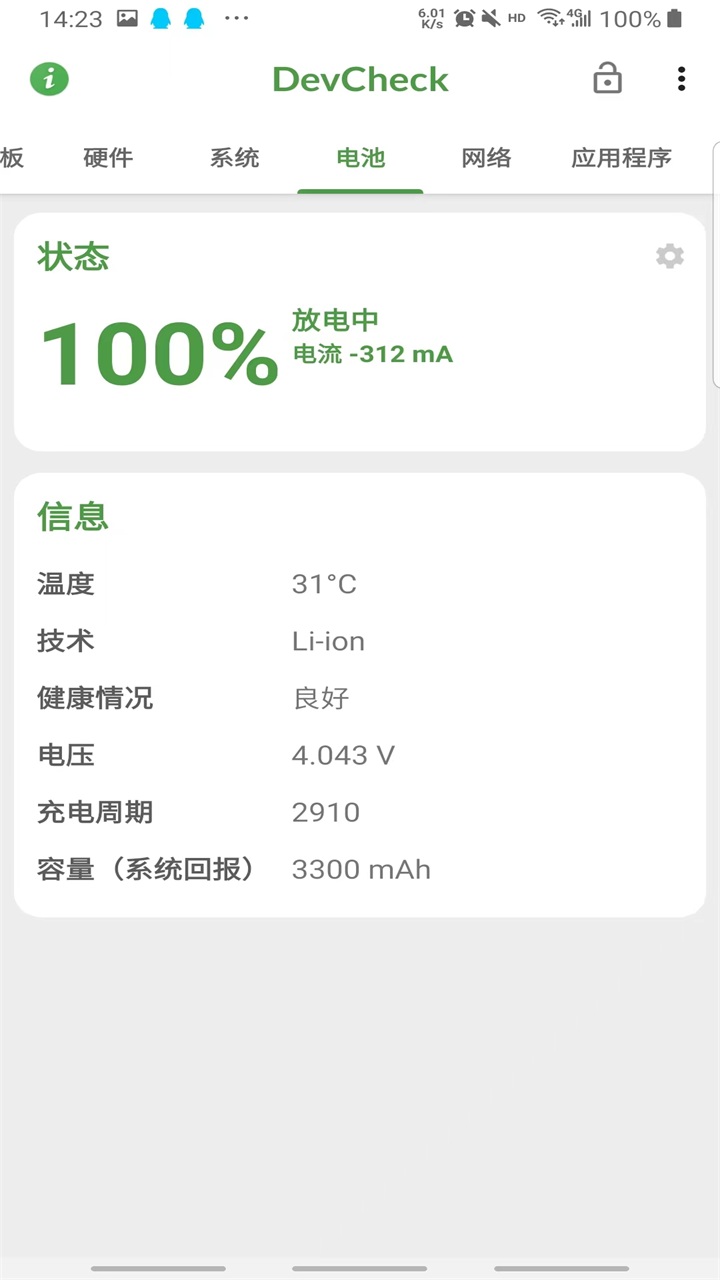This screenshot has height=1280, width=720.
Task: Tap the lock icon in app bar
Action: 607,78
